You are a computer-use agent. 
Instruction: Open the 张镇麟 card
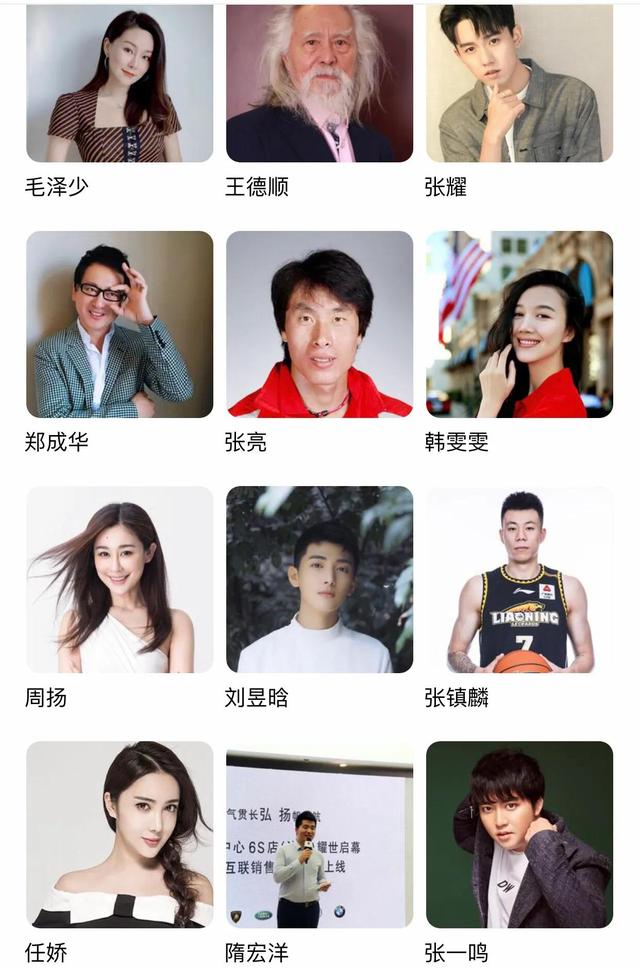pyautogui.click(x=519, y=579)
